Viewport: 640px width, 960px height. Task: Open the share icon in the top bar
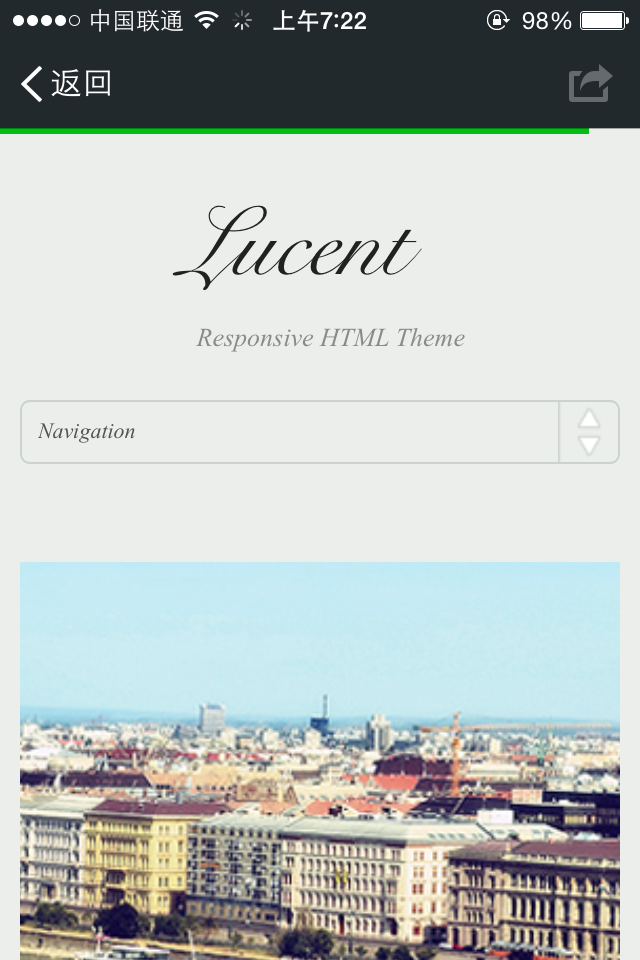point(590,84)
